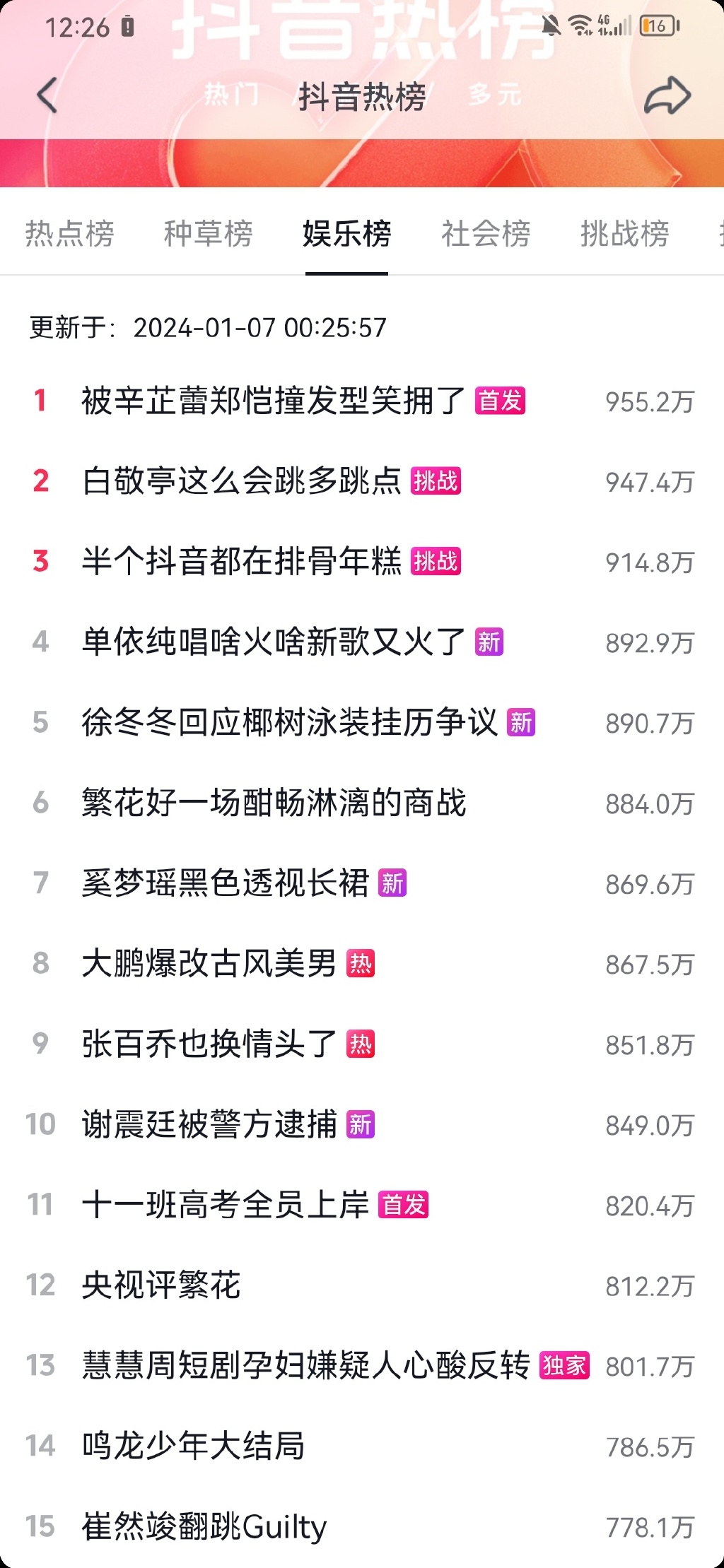The height and width of the screenshot is (1568, 724).
Task: Open topic 被辛芷蕾郑恺撞发型笑拥了
Action: 362,401
